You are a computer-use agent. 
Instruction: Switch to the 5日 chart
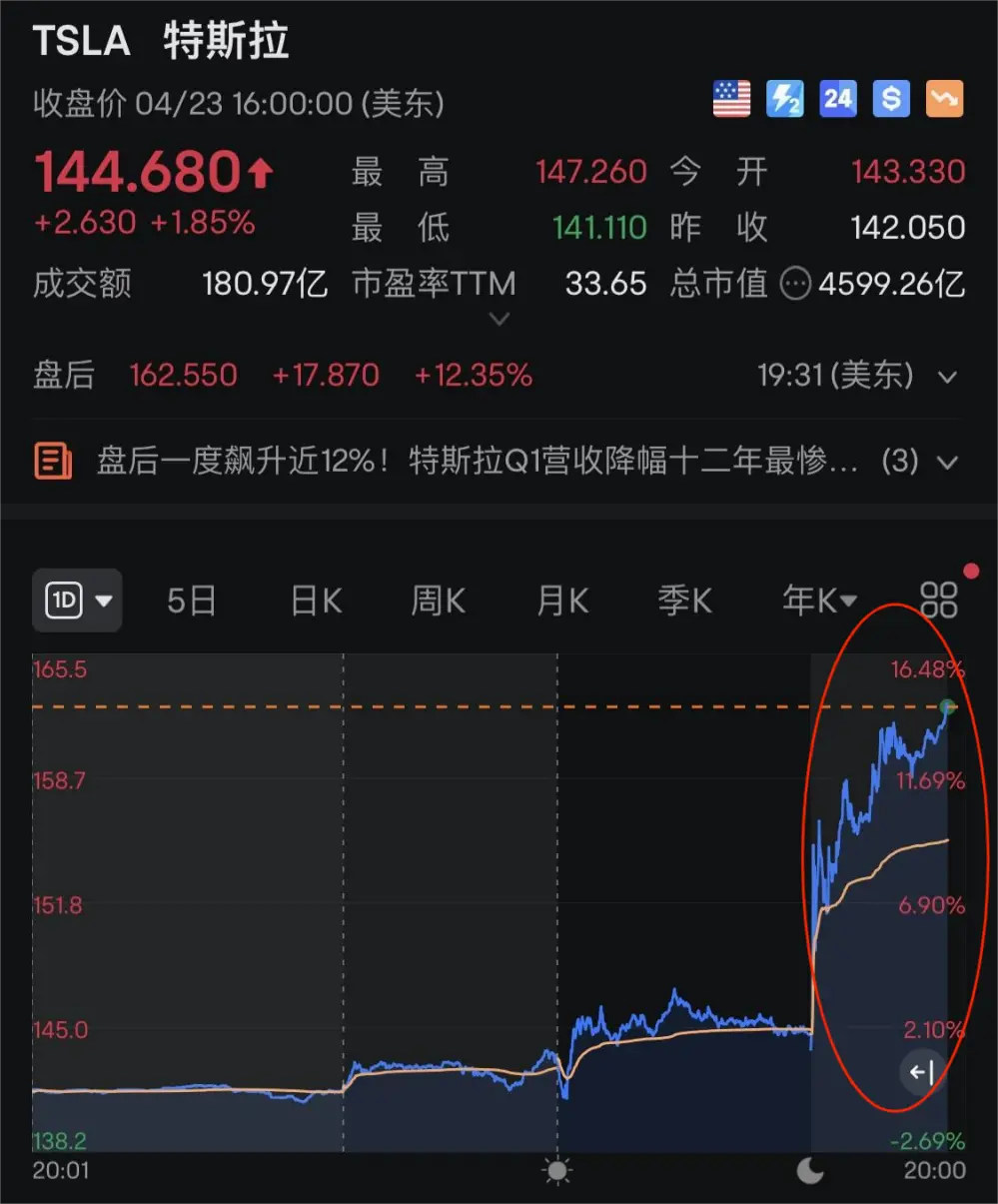tap(191, 601)
